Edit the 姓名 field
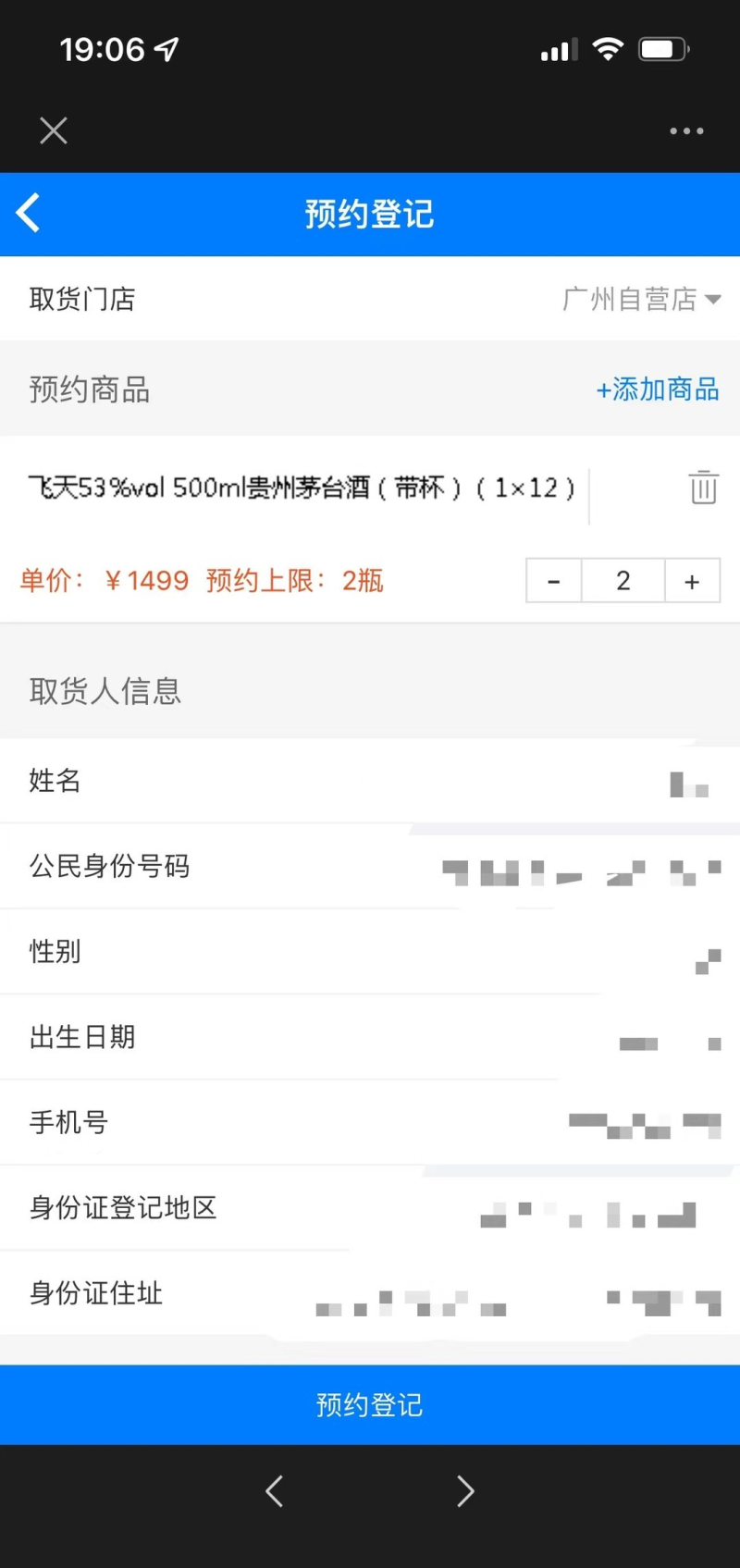The image size is (740, 1568). 555,782
